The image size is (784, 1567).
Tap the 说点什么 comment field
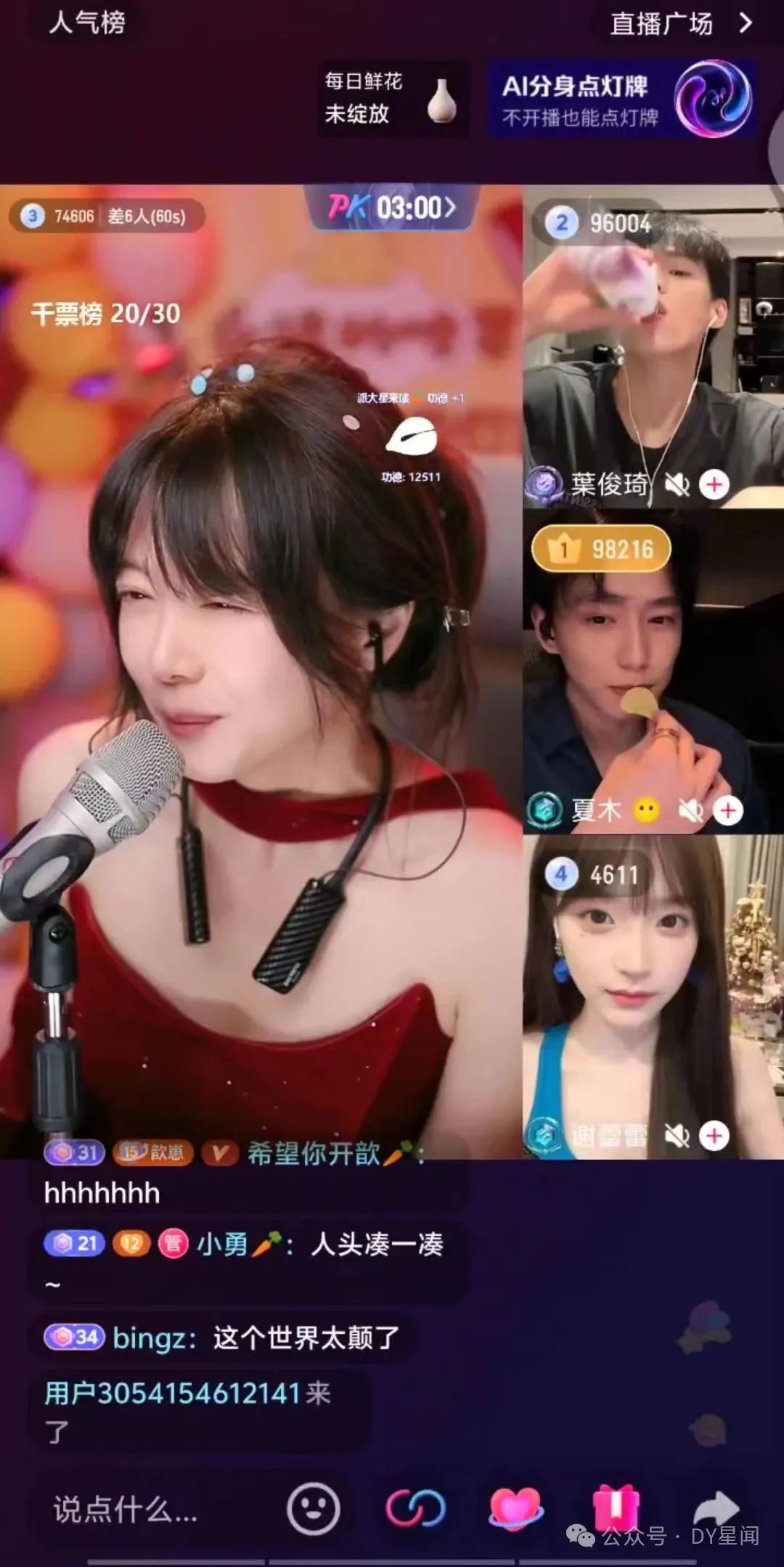127,1510
